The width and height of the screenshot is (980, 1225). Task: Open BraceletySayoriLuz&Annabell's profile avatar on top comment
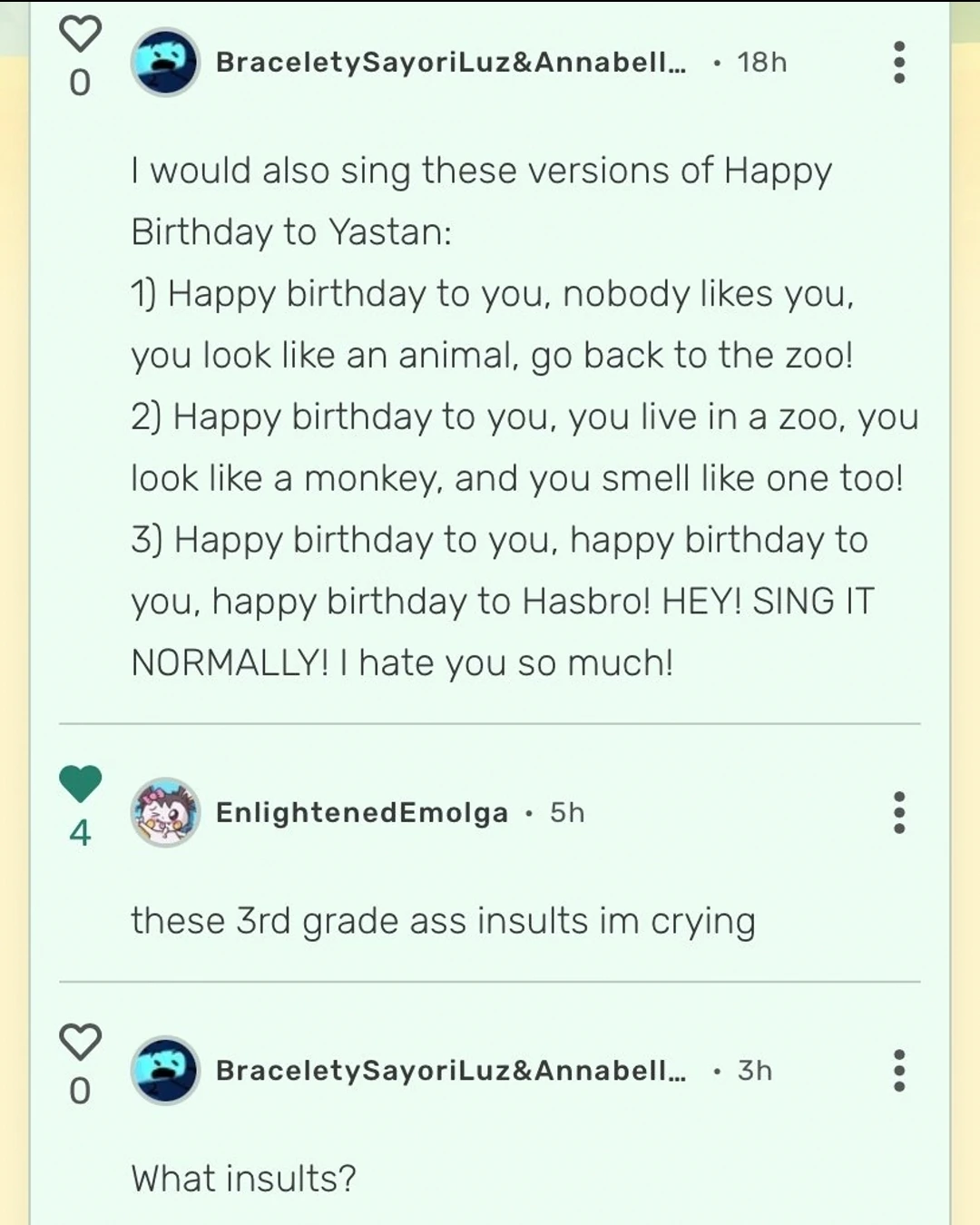(x=166, y=62)
